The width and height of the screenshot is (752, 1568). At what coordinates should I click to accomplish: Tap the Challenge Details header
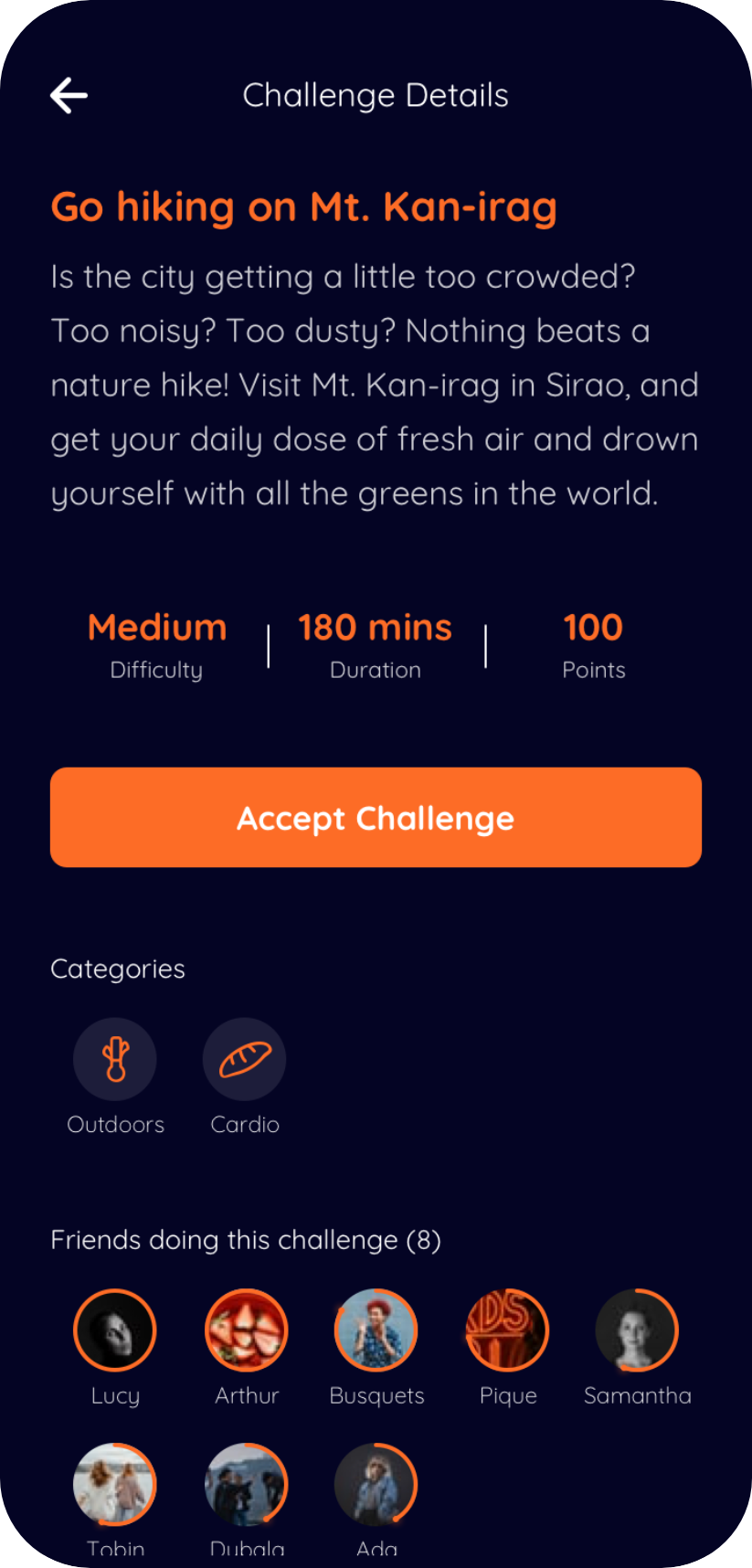pyautogui.click(x=375, y=94)
